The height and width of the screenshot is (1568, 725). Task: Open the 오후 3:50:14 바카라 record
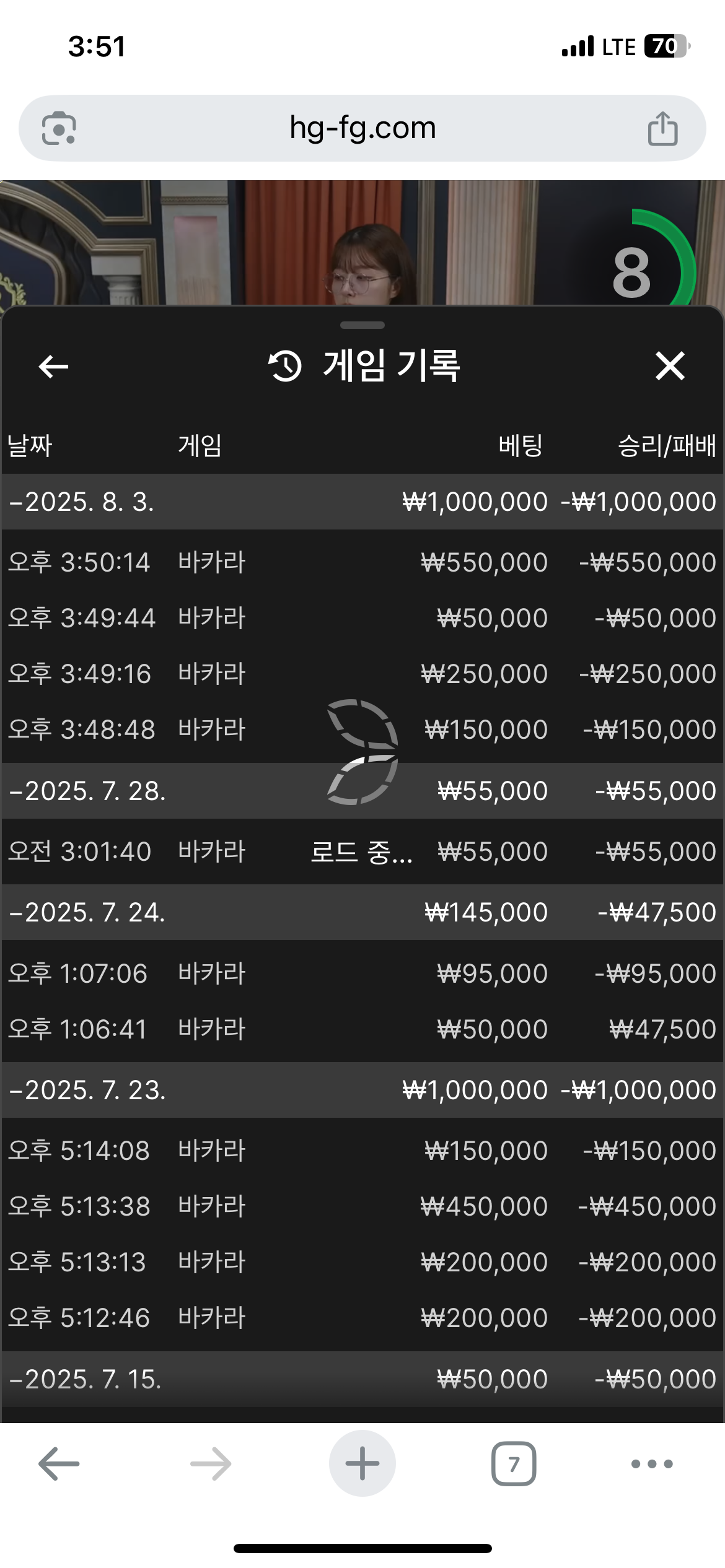click(362, 562)
